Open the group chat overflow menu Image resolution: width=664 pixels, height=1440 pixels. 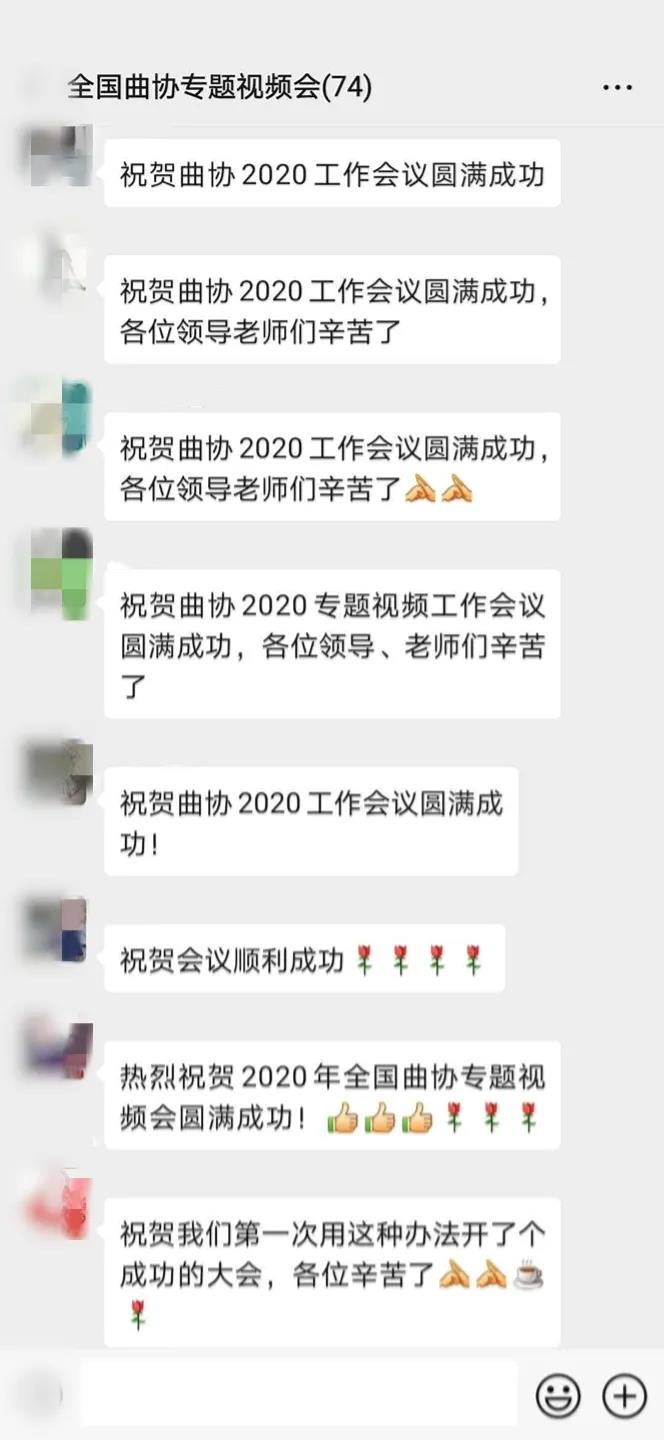(617, 88)
